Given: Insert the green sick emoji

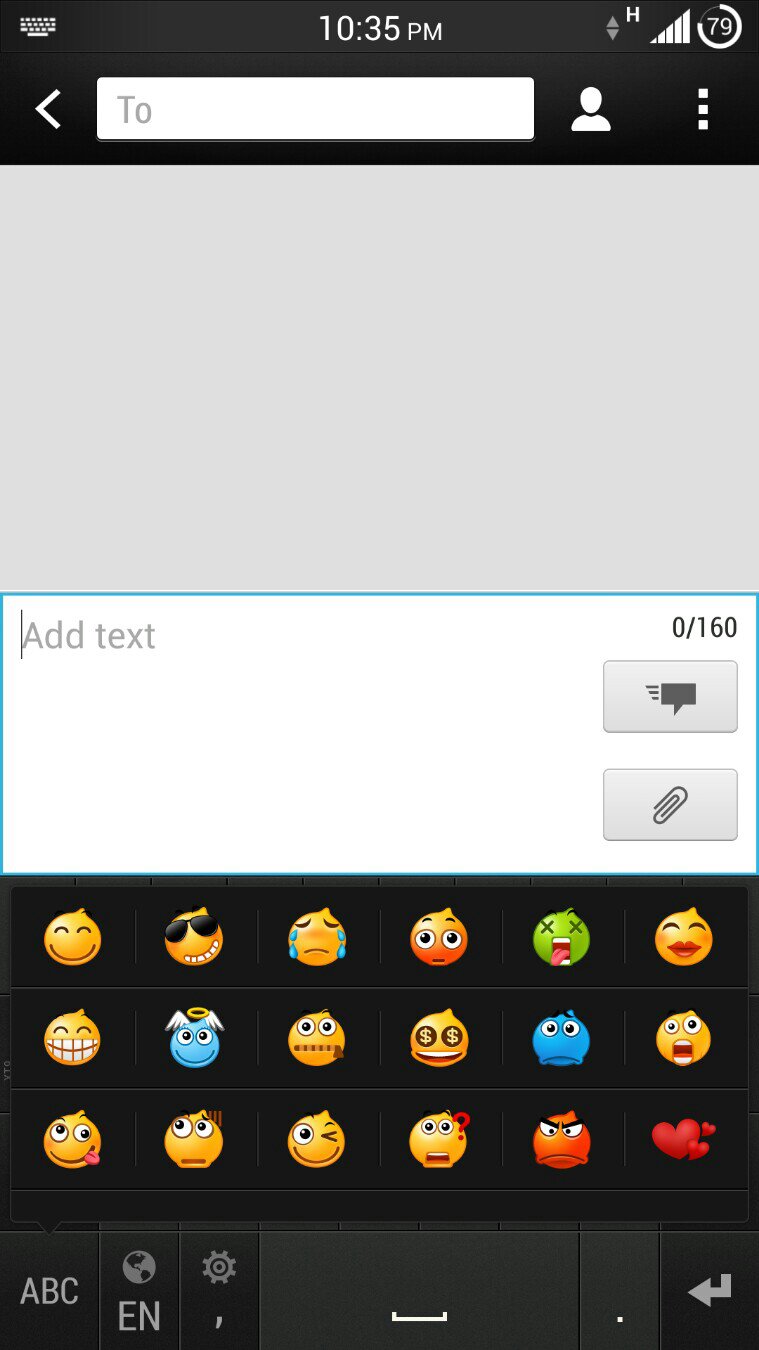Looking at the screenshot, I should (561, 938).
